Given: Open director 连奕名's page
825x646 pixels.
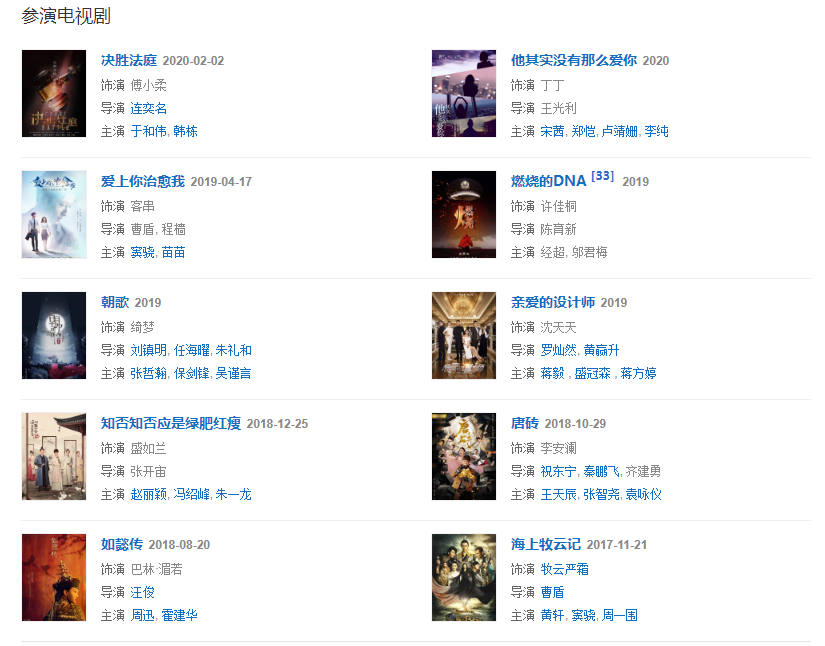Looking at the screenshot, I should 148,108.
